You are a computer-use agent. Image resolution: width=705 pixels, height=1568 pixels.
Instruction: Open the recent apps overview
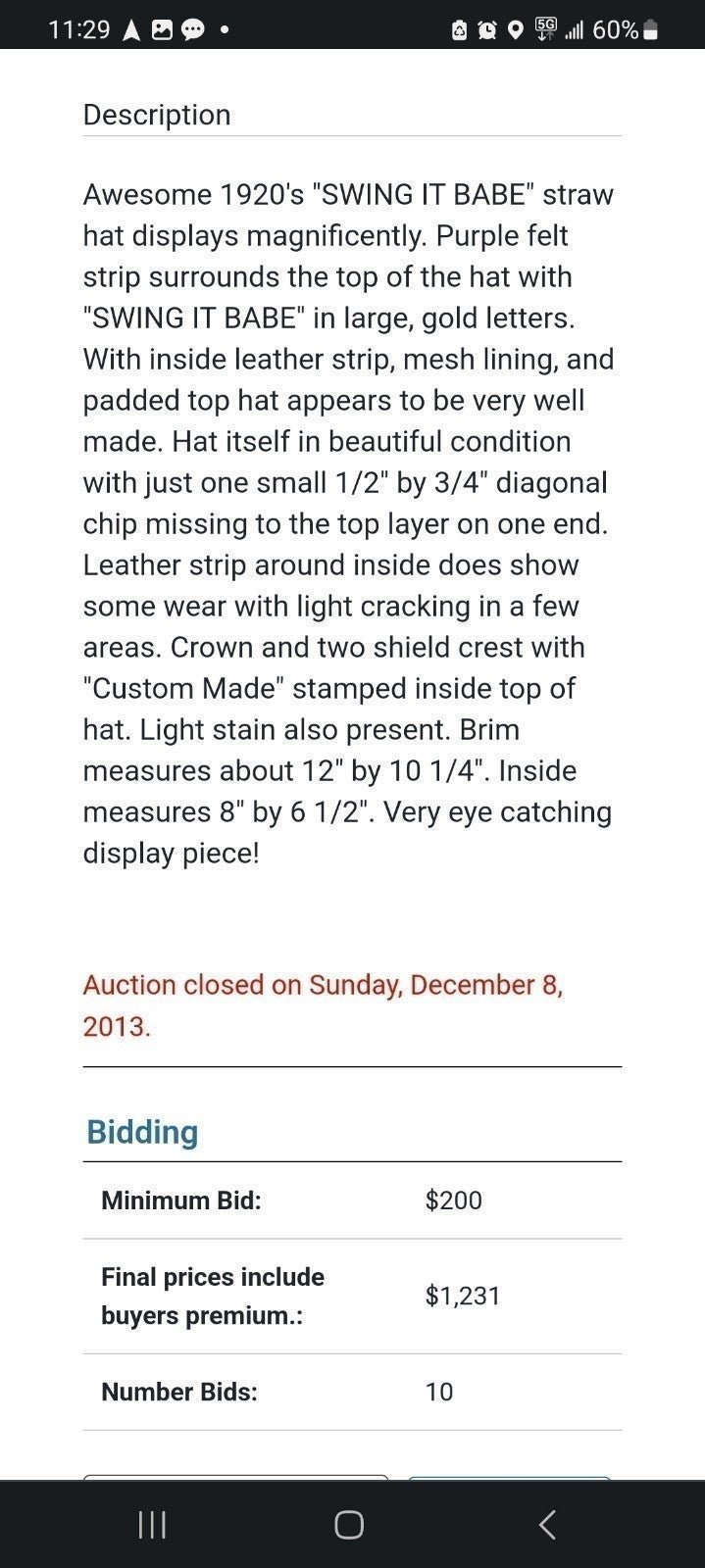152,1525
